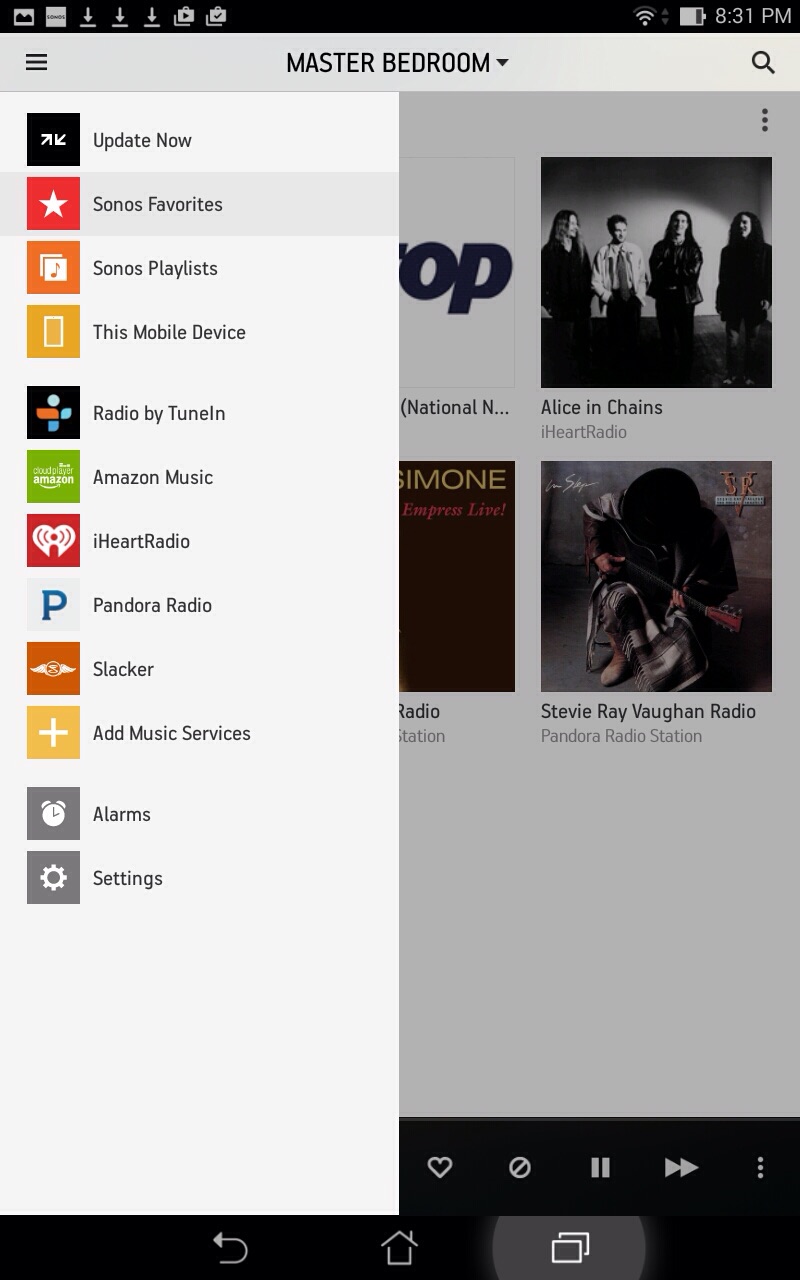Open iHeartRadio service
Viewport: 800px width, 1280px height.
pyautogui.click(x=141, y=541)
